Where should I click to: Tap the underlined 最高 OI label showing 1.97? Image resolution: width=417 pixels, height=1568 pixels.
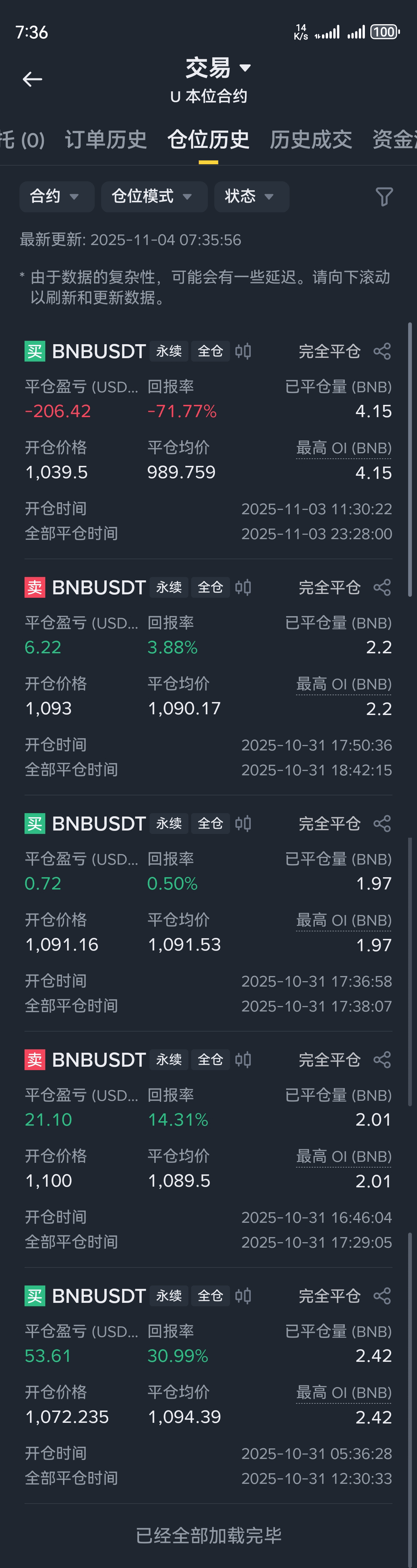[x=343, y=920]
